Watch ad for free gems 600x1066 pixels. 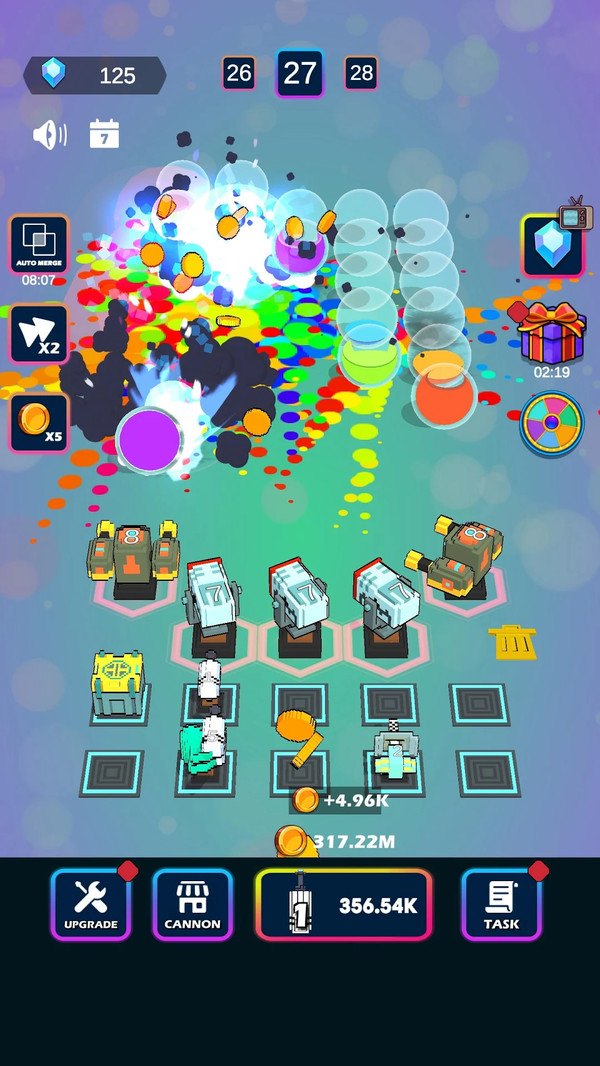click(552, 245)
